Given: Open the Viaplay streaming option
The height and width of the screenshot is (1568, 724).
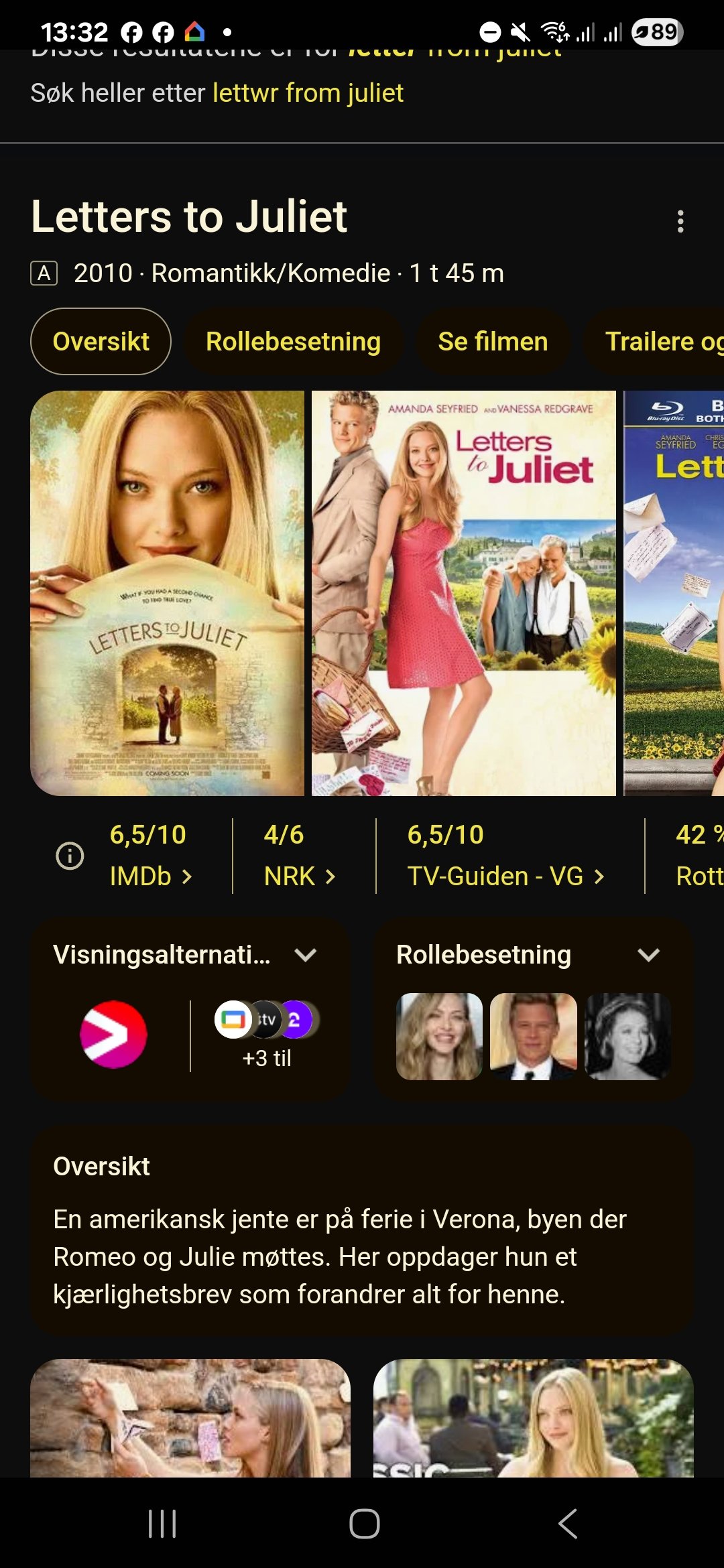Looking at the screenshot, I should [113, 1035].
